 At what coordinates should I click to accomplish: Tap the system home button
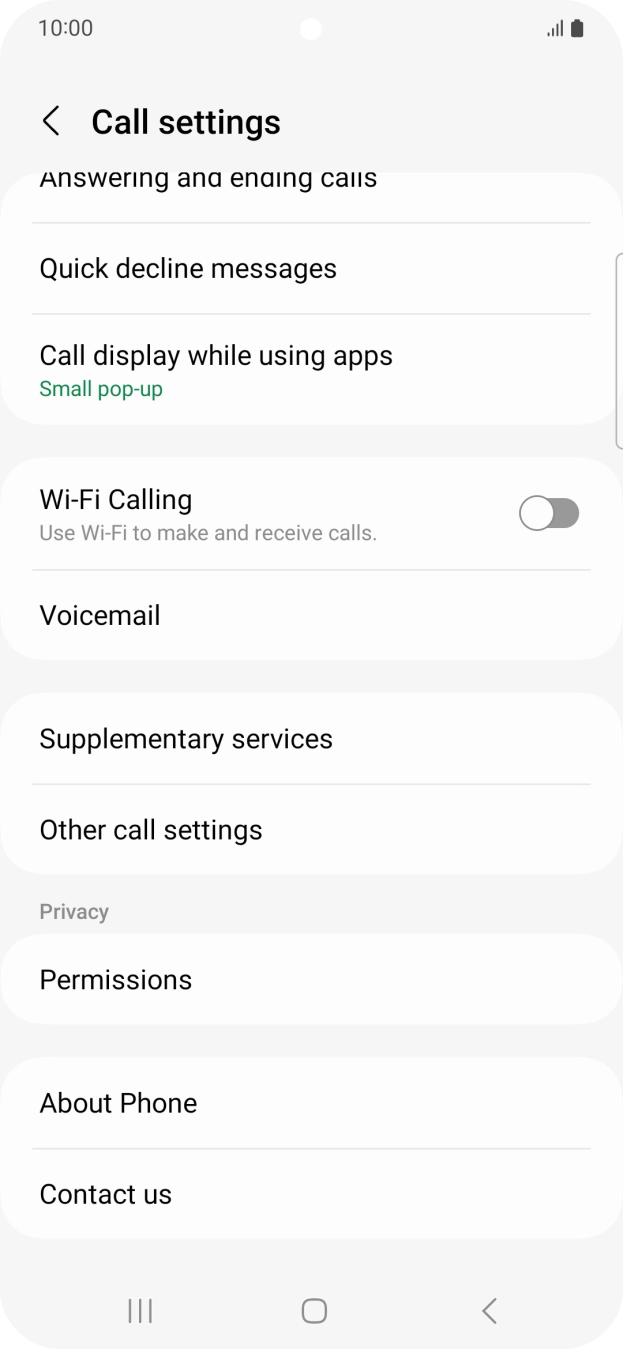tap(314, 1311)
